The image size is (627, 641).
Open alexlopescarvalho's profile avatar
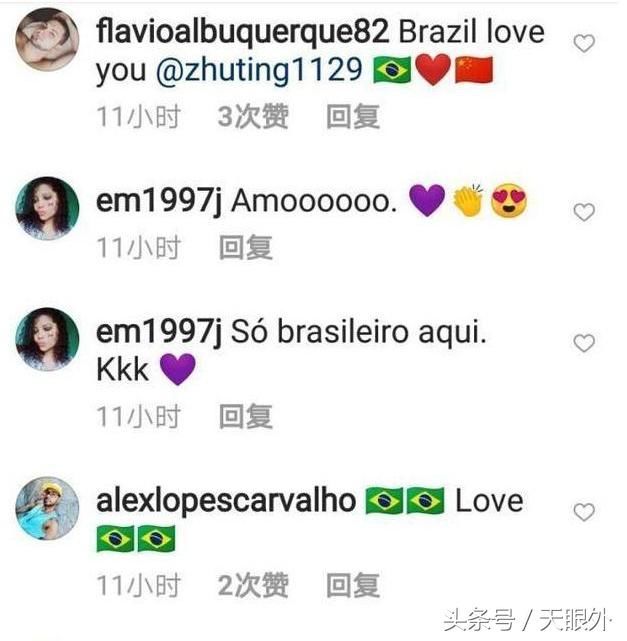[47, 508]
